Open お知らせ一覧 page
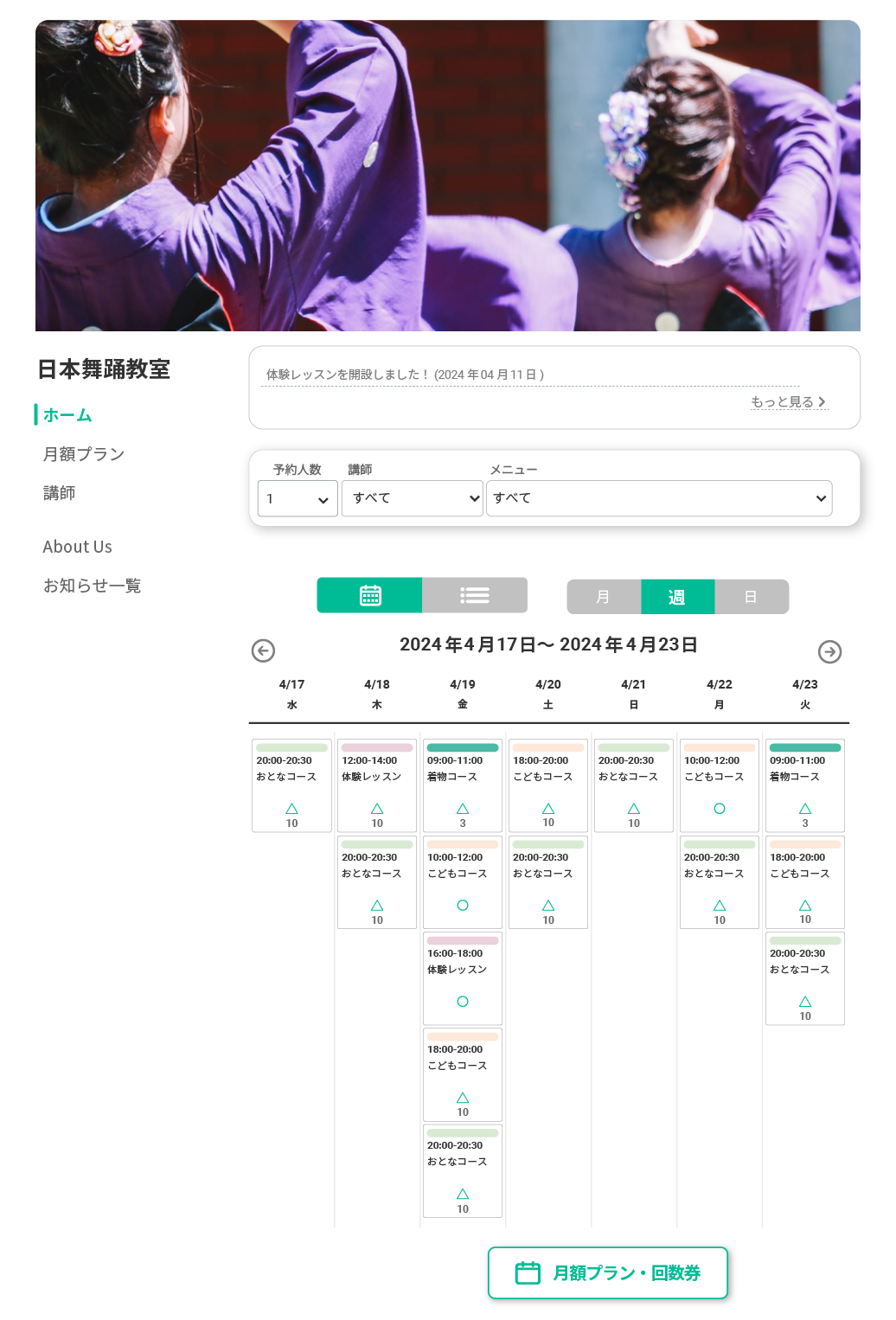The height and width of the screenshot is (1320, 896). [92, 586]
